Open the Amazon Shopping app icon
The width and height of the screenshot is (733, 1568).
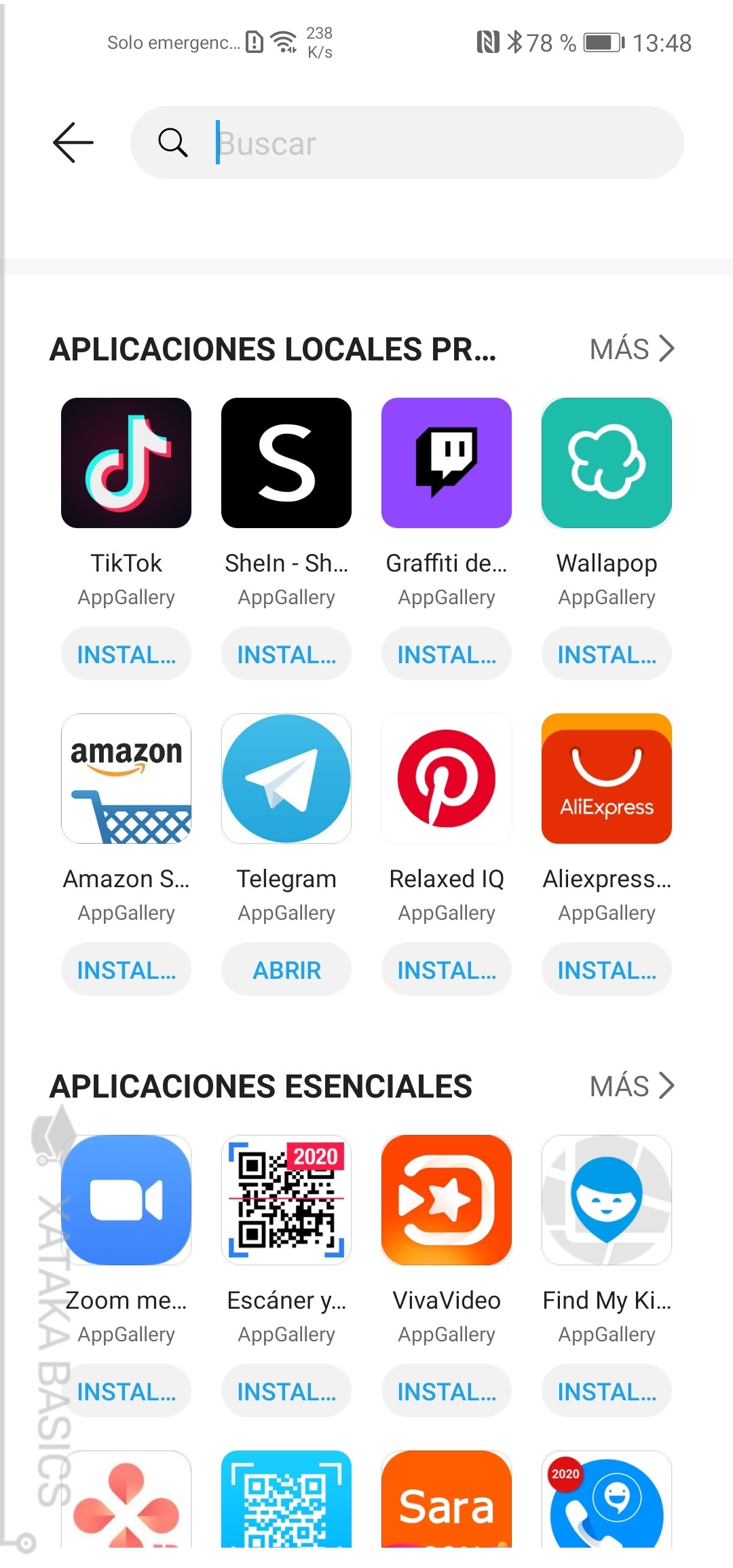126,779
